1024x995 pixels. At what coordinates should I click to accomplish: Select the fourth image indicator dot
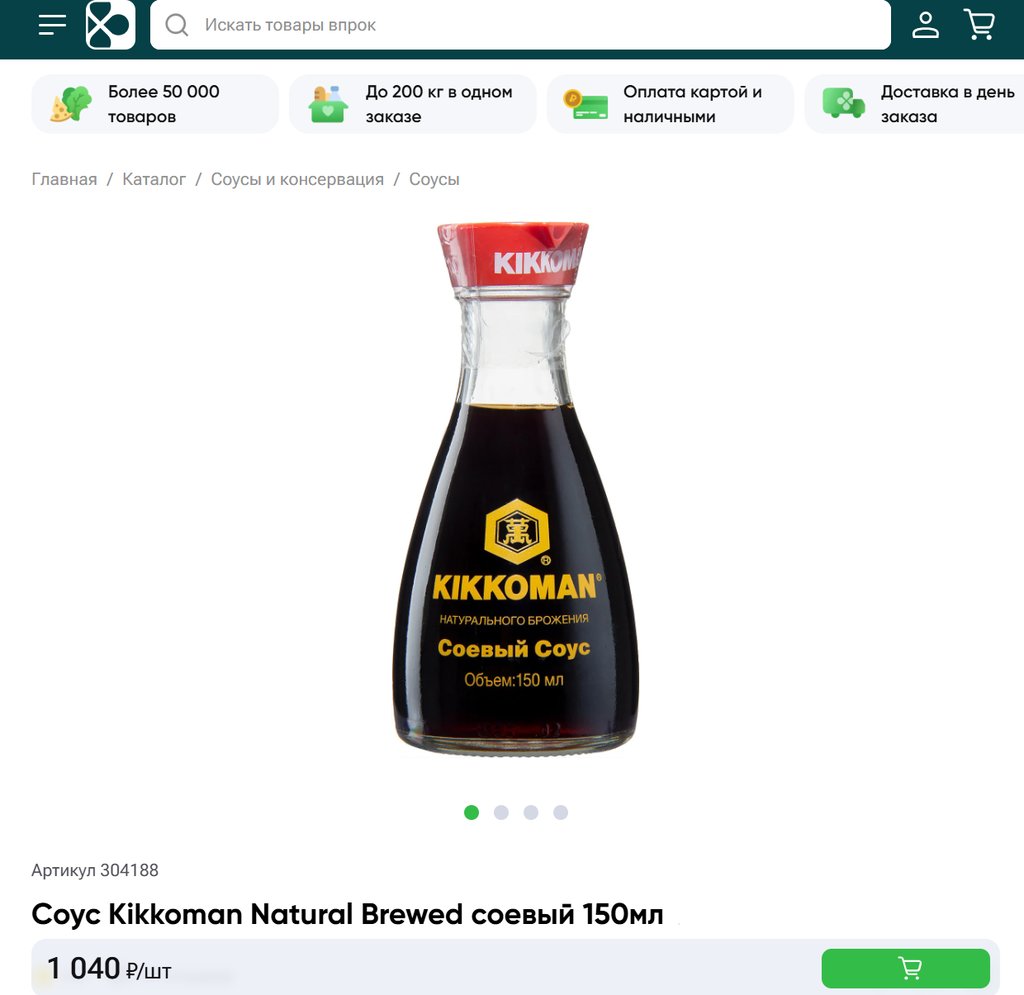(x=561, y=812)
